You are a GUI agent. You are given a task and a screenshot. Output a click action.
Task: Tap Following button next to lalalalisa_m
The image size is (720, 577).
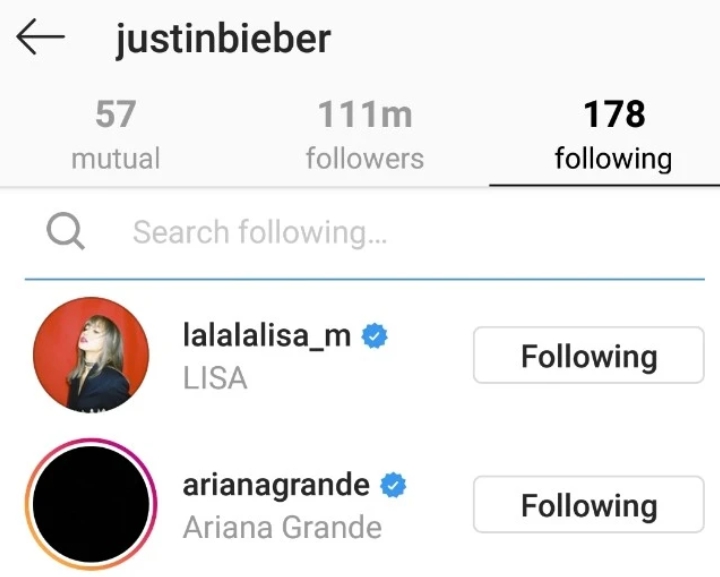(x=588, y=356)
